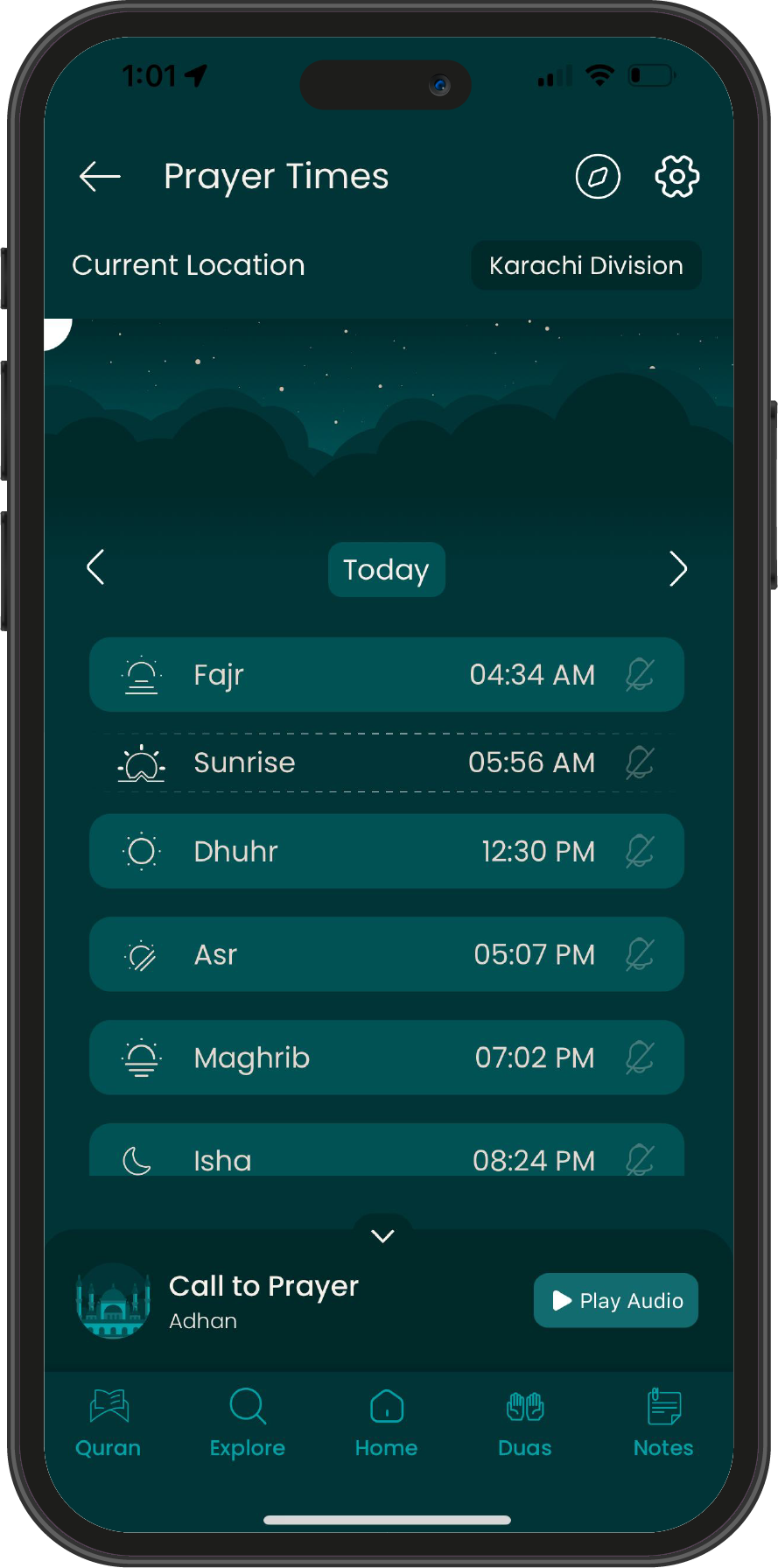Toggle Sunrise notification bell
The image size is (778, 1568).
pos(640,763)
